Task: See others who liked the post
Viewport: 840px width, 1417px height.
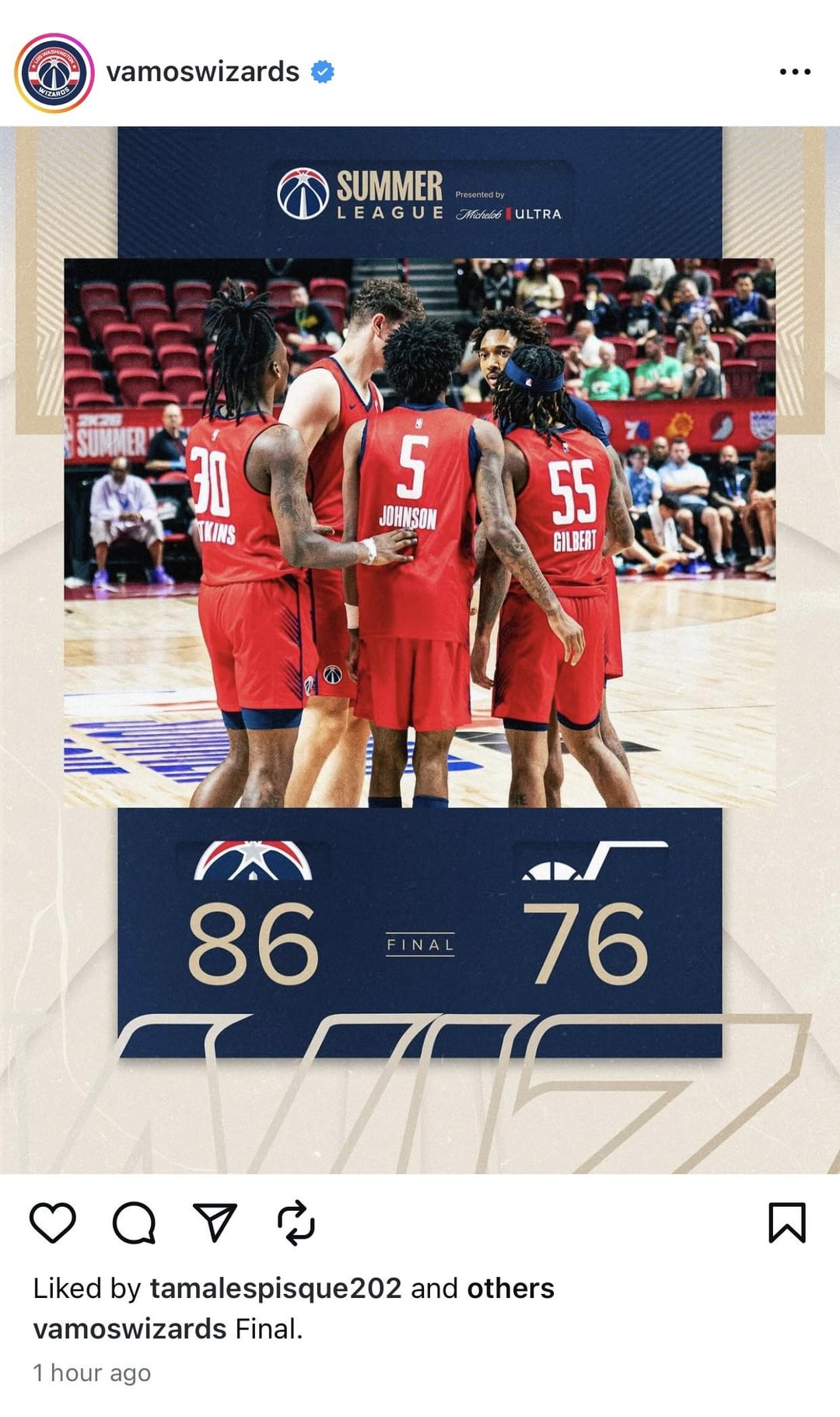Action: [x=510, y=1289]
